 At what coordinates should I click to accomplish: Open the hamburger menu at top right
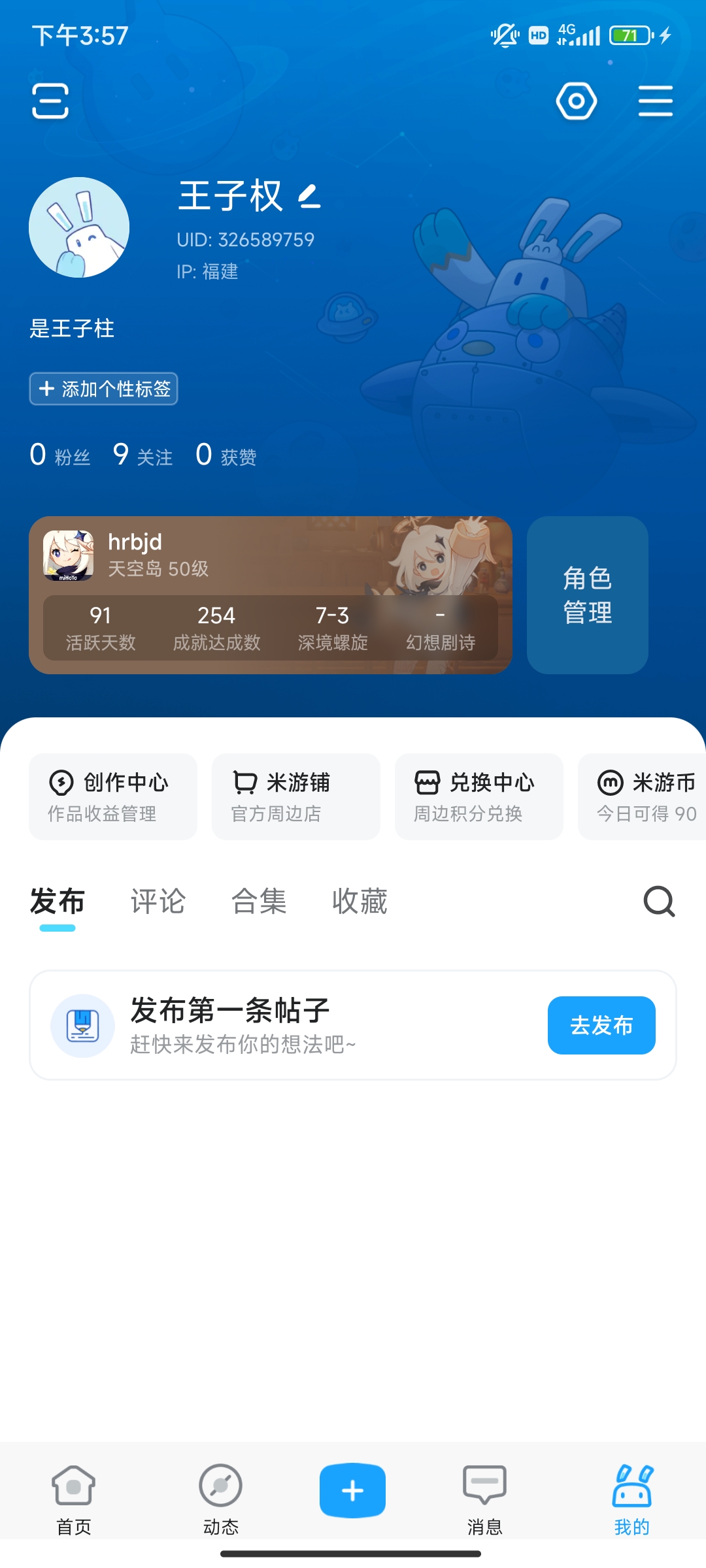tap(656, 101)
